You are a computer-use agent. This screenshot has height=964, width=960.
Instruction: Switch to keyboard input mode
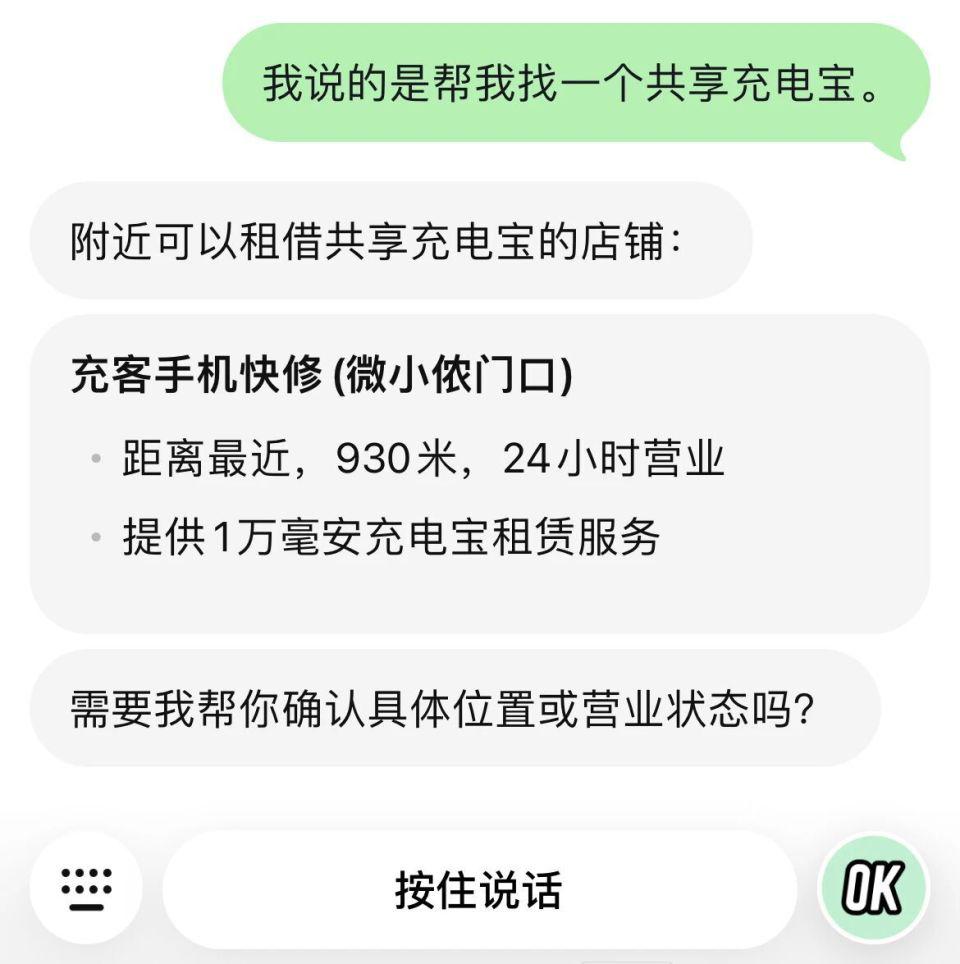tap(86, 888)
